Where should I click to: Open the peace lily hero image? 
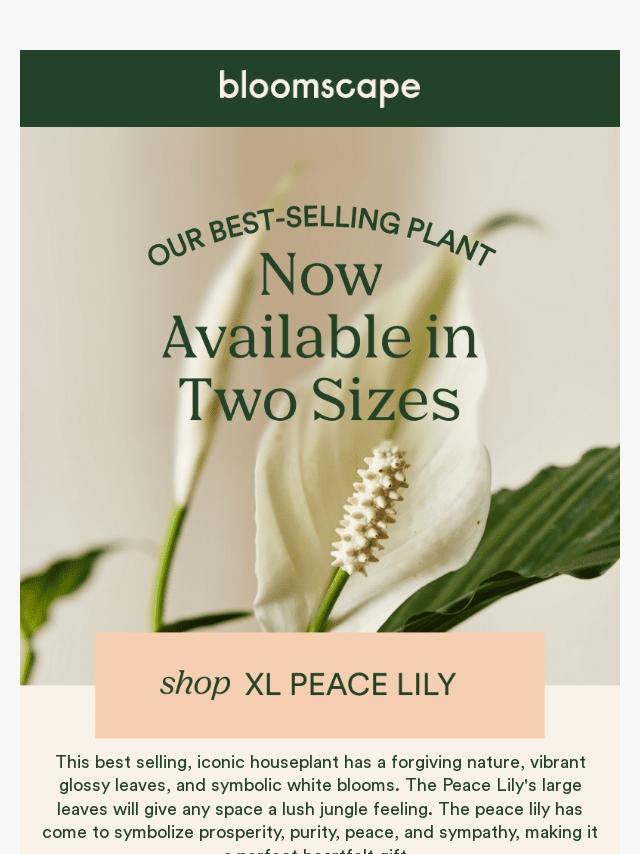point(320,405)
